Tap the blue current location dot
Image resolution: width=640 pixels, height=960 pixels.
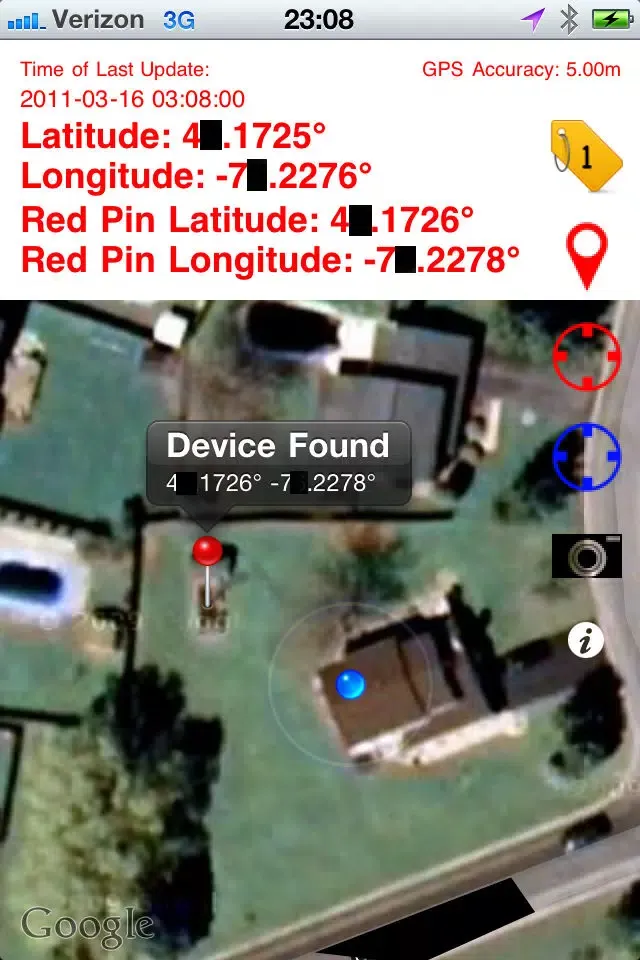350,685
